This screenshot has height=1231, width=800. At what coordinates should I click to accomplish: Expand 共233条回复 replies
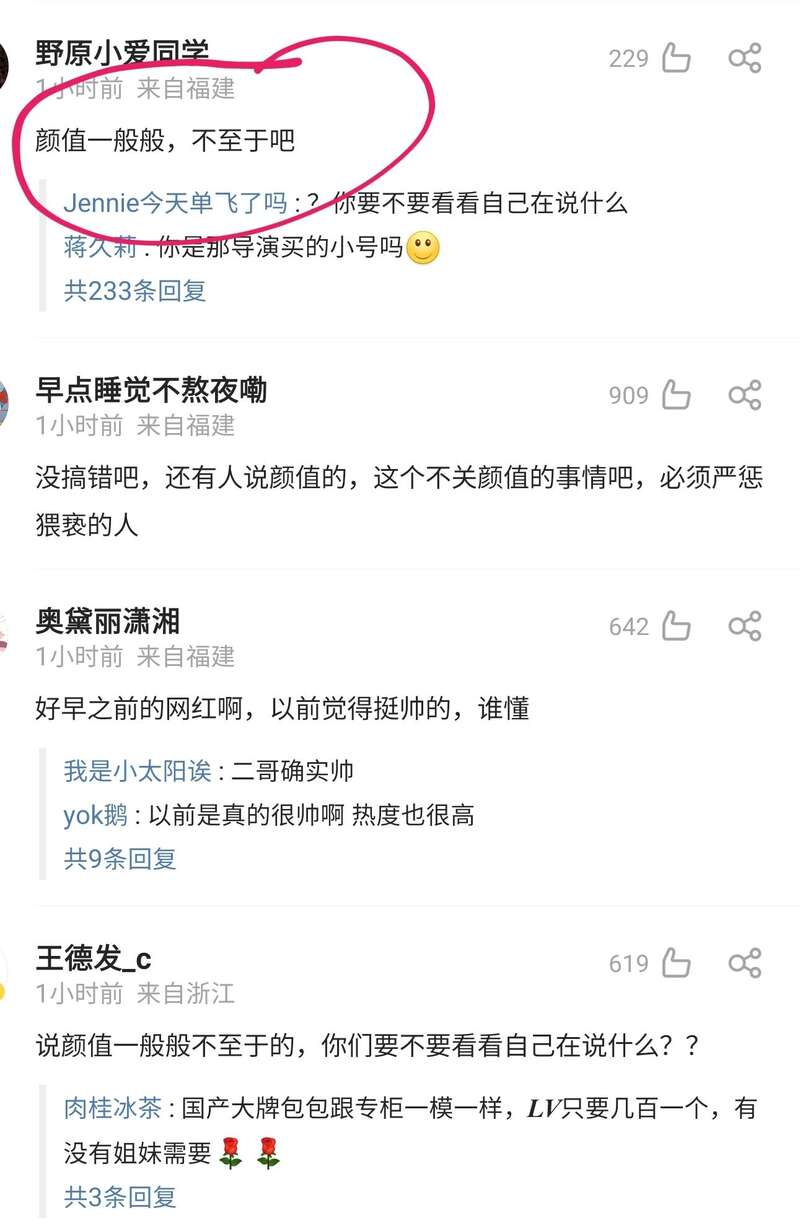pos(135,291)
